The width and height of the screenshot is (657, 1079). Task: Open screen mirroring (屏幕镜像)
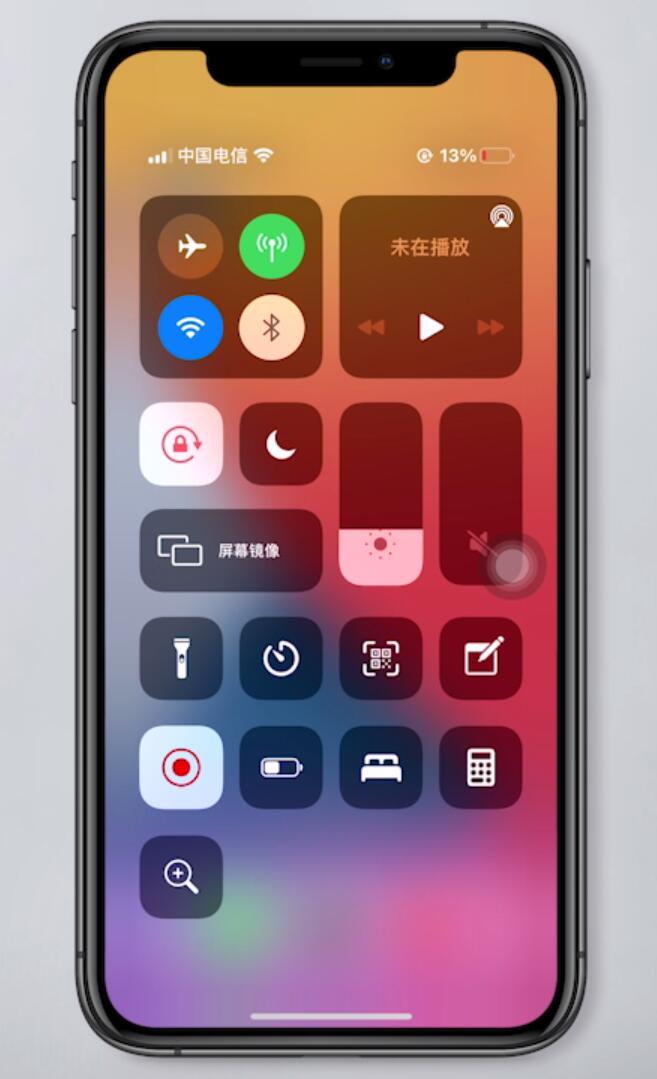[x=231, y=550]
